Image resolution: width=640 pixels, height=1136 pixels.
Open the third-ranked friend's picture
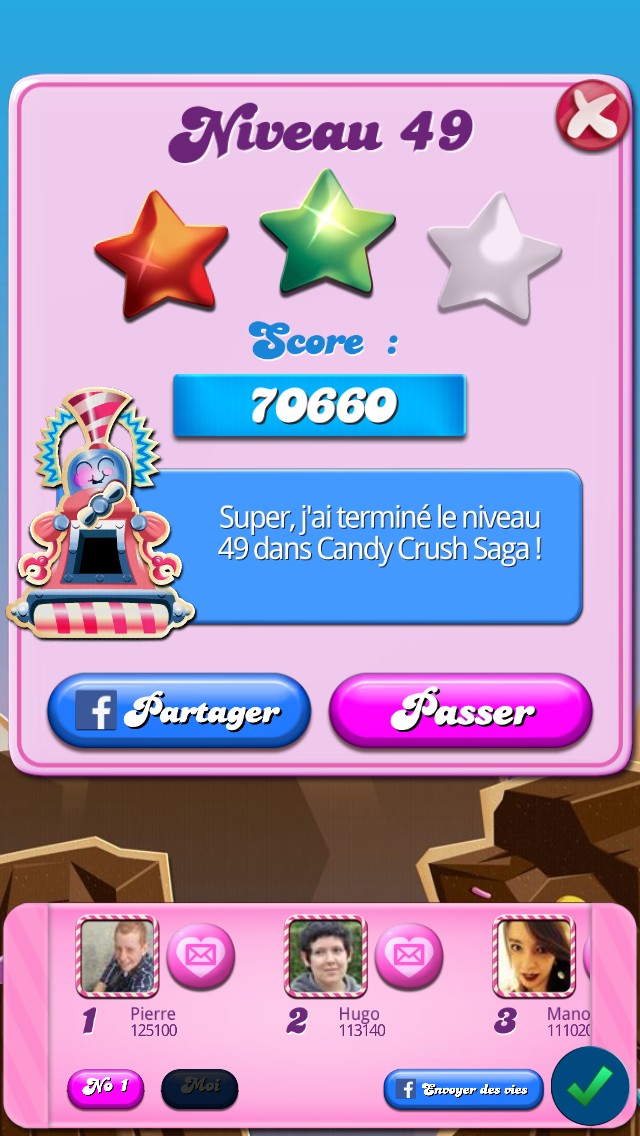pyautogui.click(x=534, y=956)
